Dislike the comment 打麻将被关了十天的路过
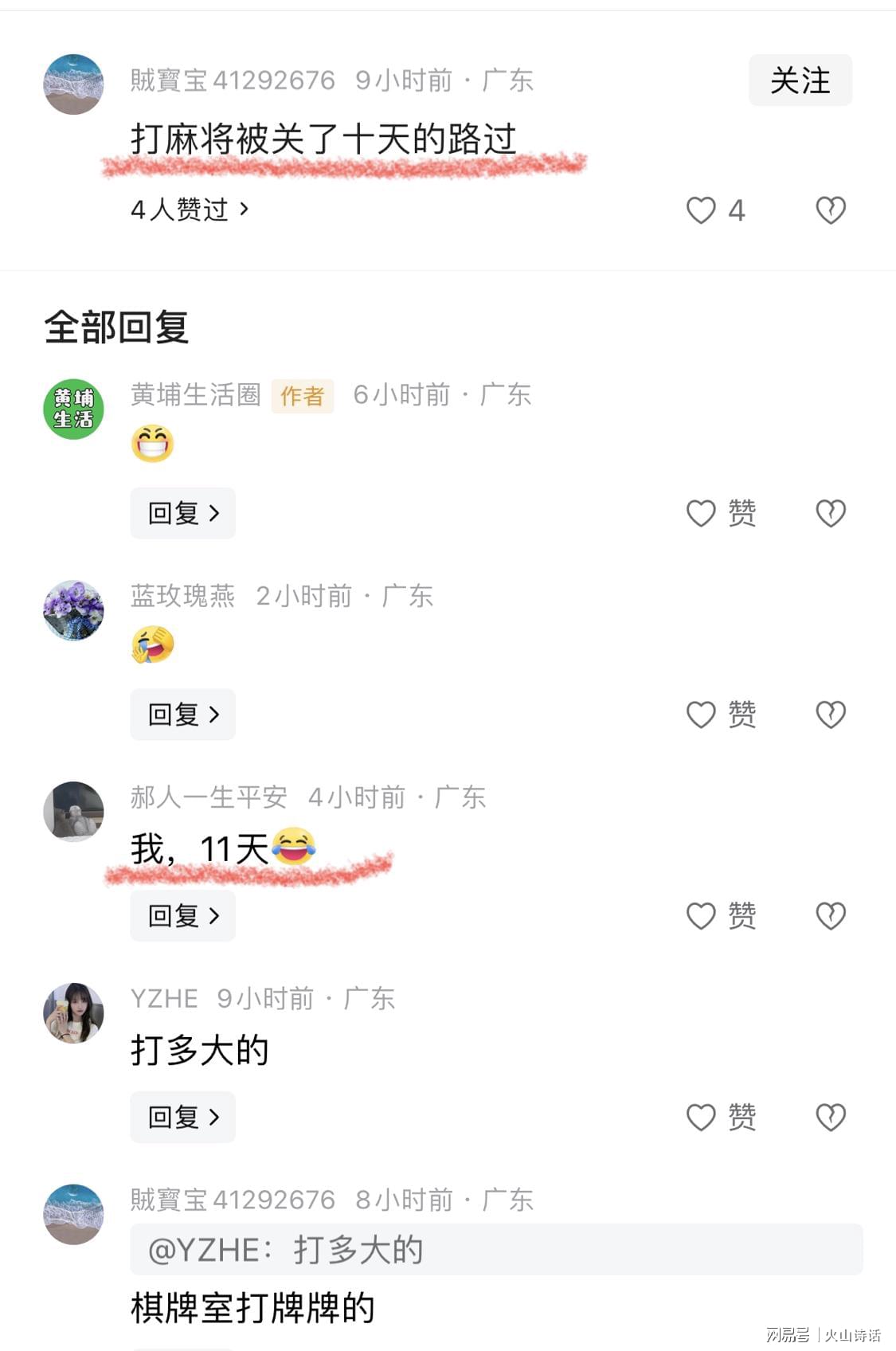The image size is (896, 1351). (x=831, y=210)
